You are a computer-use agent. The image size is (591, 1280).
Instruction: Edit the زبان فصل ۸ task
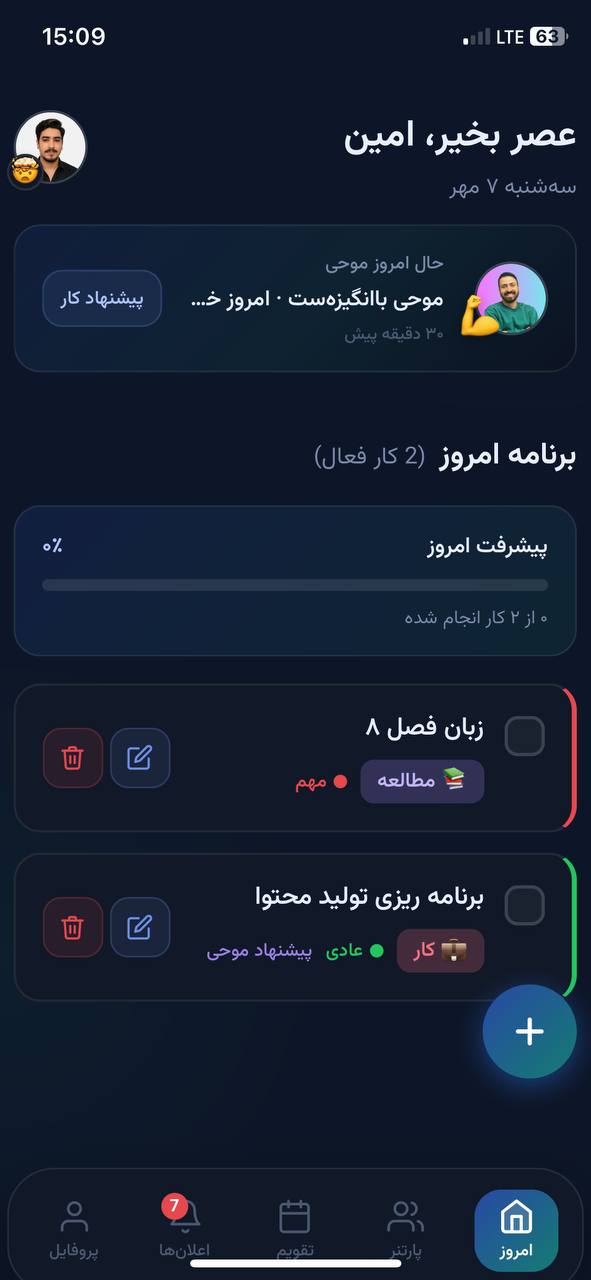(x=140, y=758)
